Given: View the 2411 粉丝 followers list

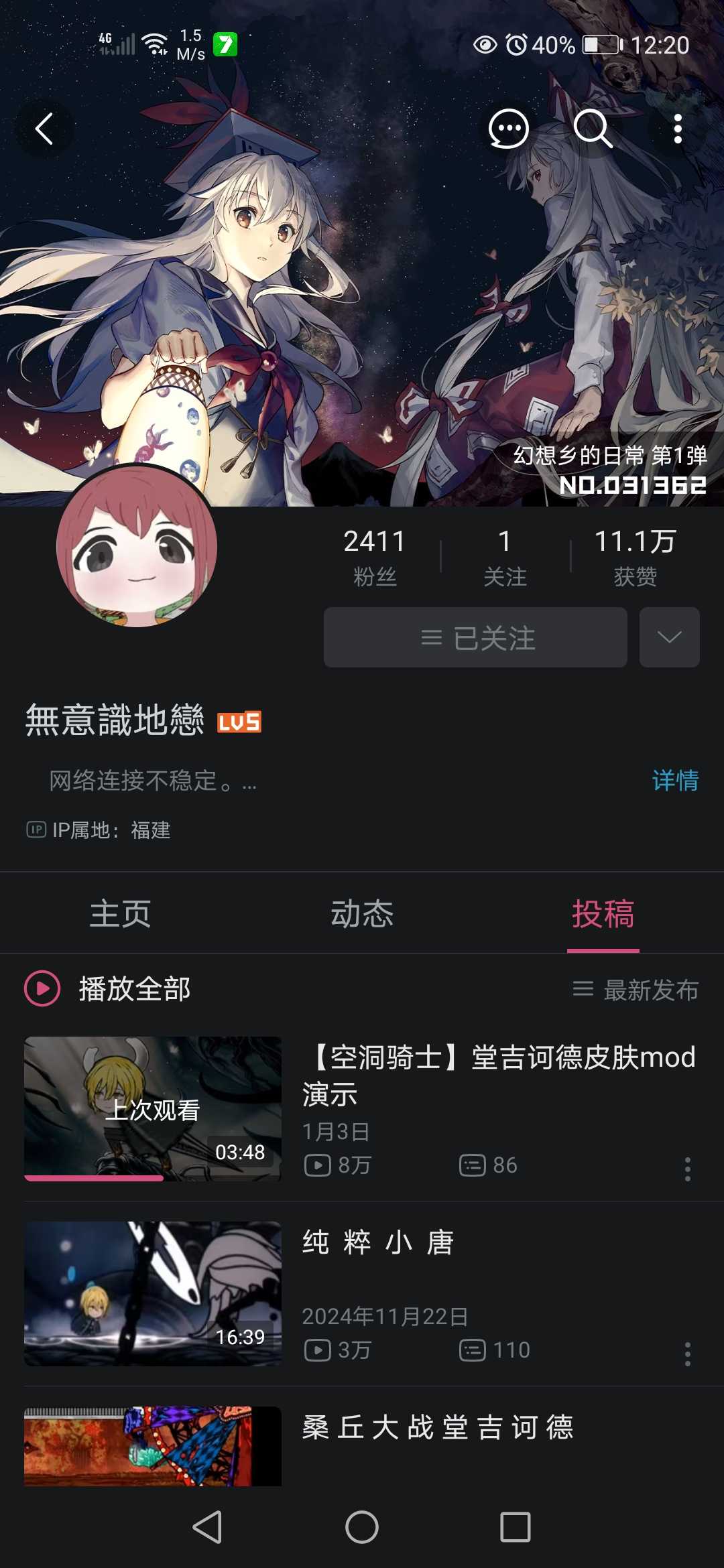Looking at the screenshot, I should [x=375, y=556].
